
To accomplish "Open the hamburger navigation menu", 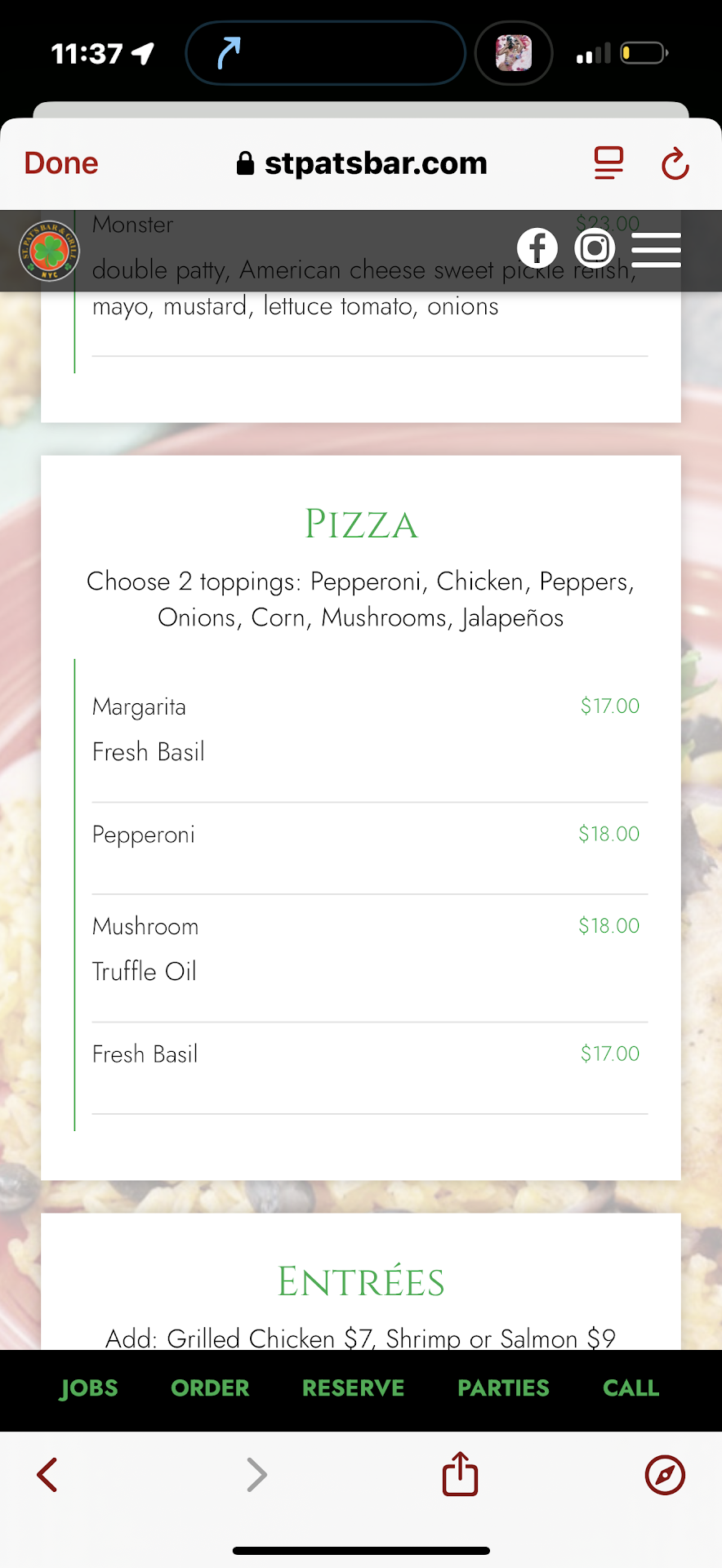I will point(656,249).
